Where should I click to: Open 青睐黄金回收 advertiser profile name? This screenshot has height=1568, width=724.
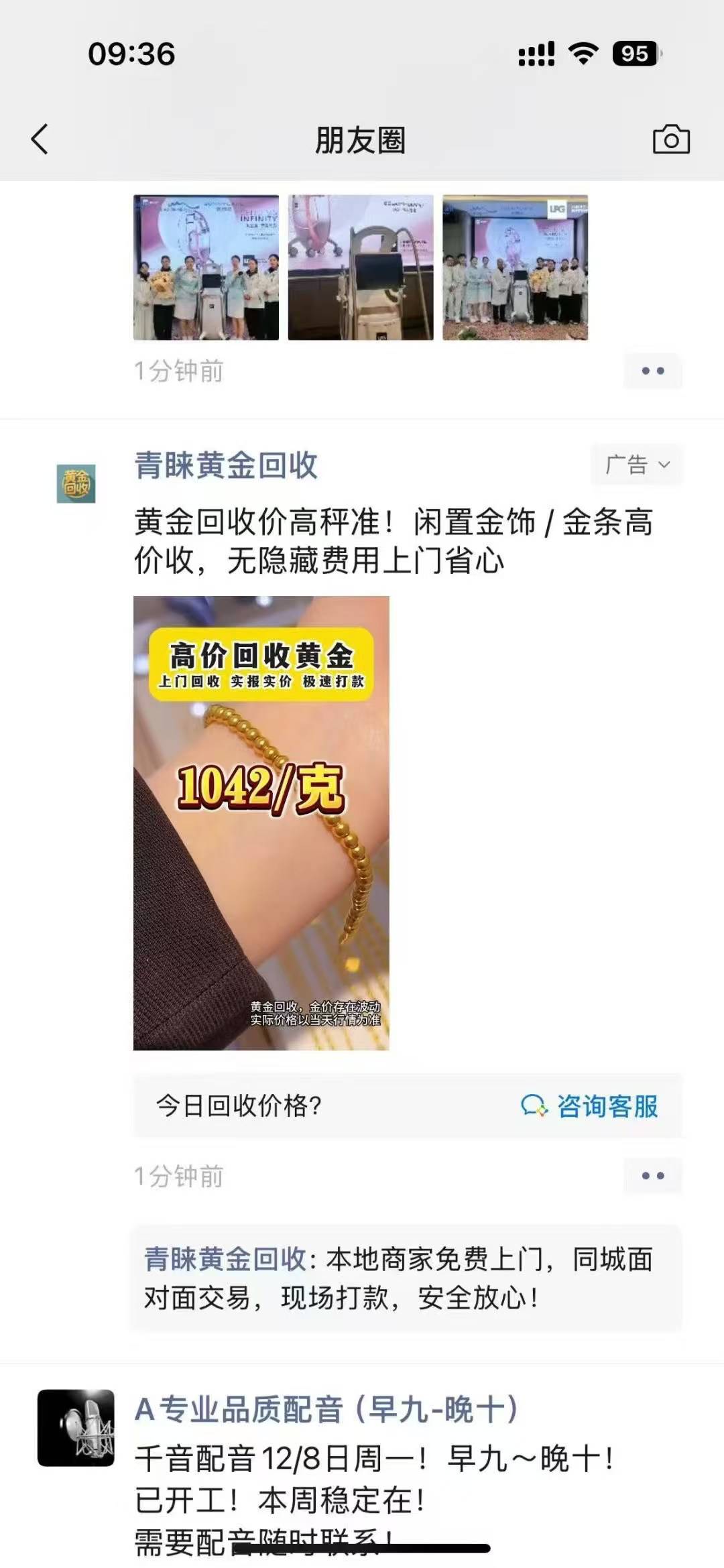(226, 465)
